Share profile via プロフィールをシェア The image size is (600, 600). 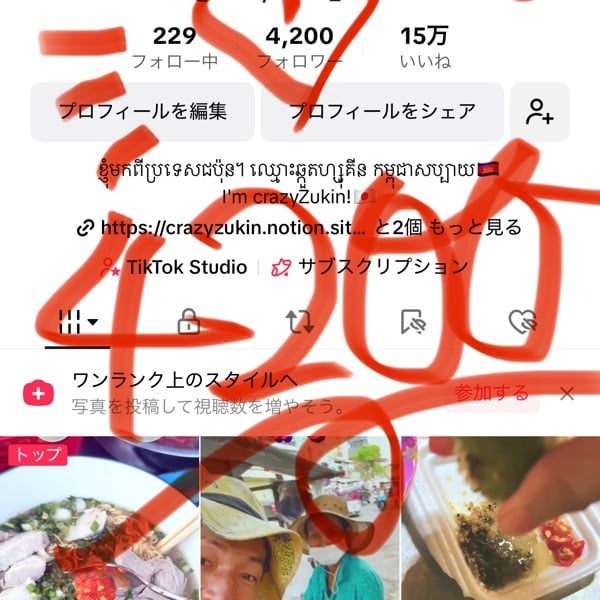(x=382, y=112)
